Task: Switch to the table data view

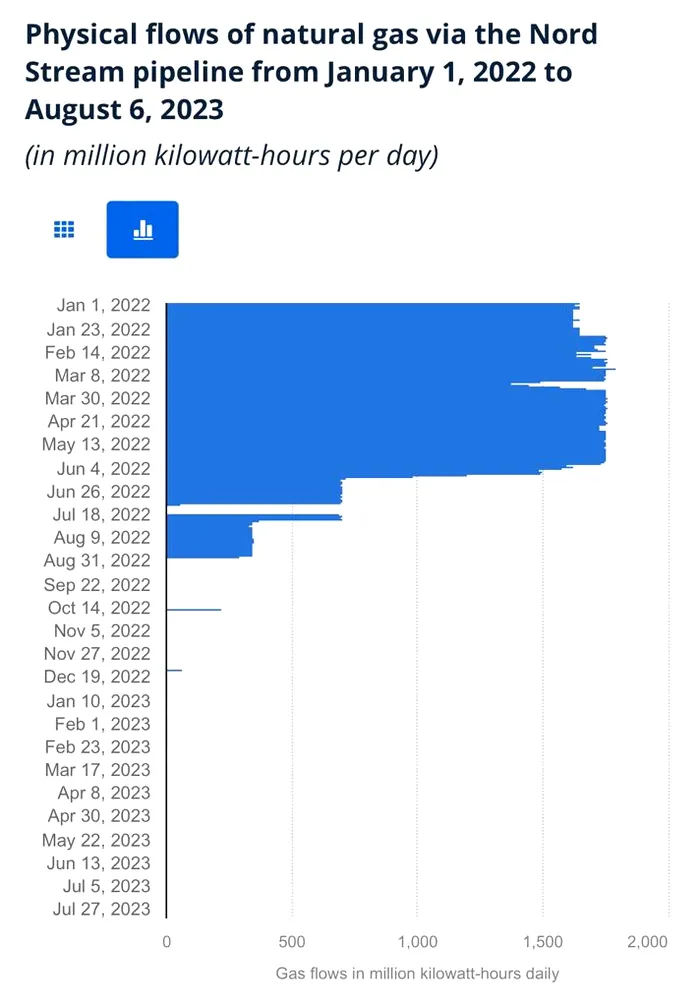Action: pyautogui.click(x=64, y=229)
